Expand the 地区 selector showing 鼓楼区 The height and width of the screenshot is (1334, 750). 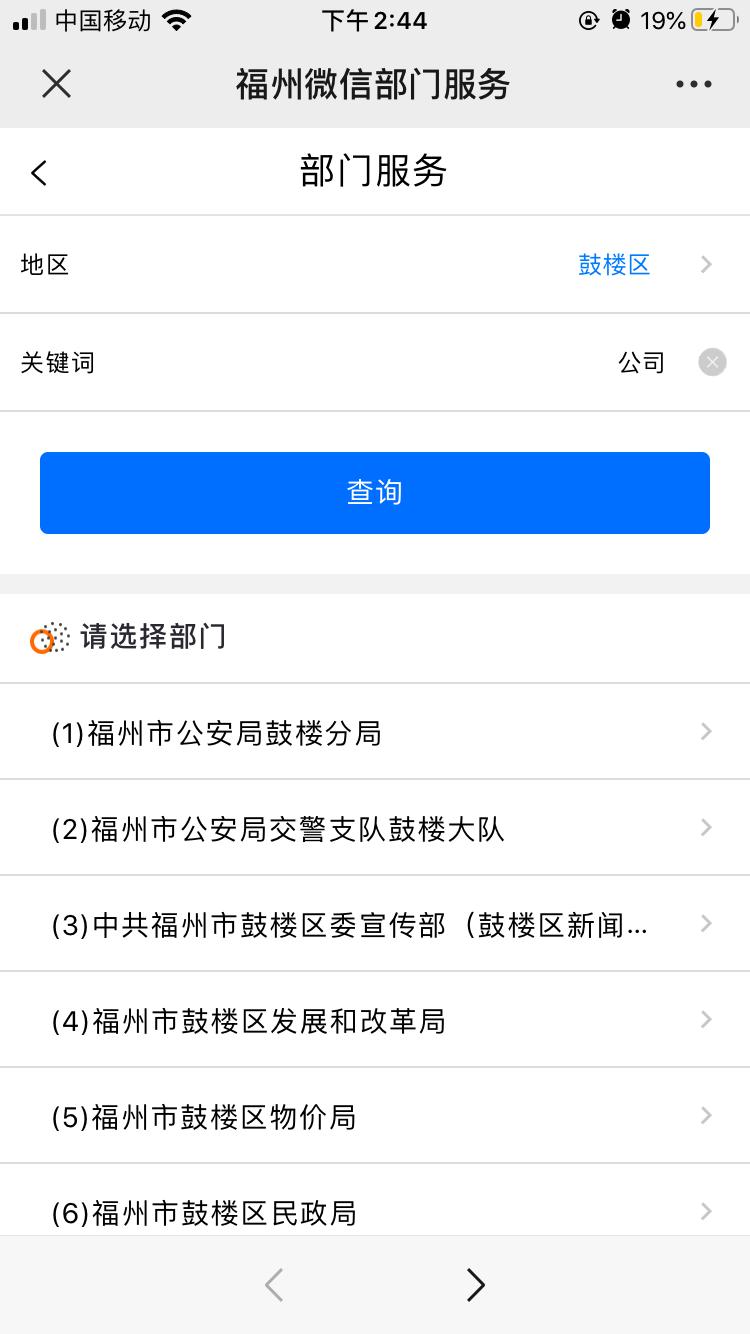coord(614,264)
